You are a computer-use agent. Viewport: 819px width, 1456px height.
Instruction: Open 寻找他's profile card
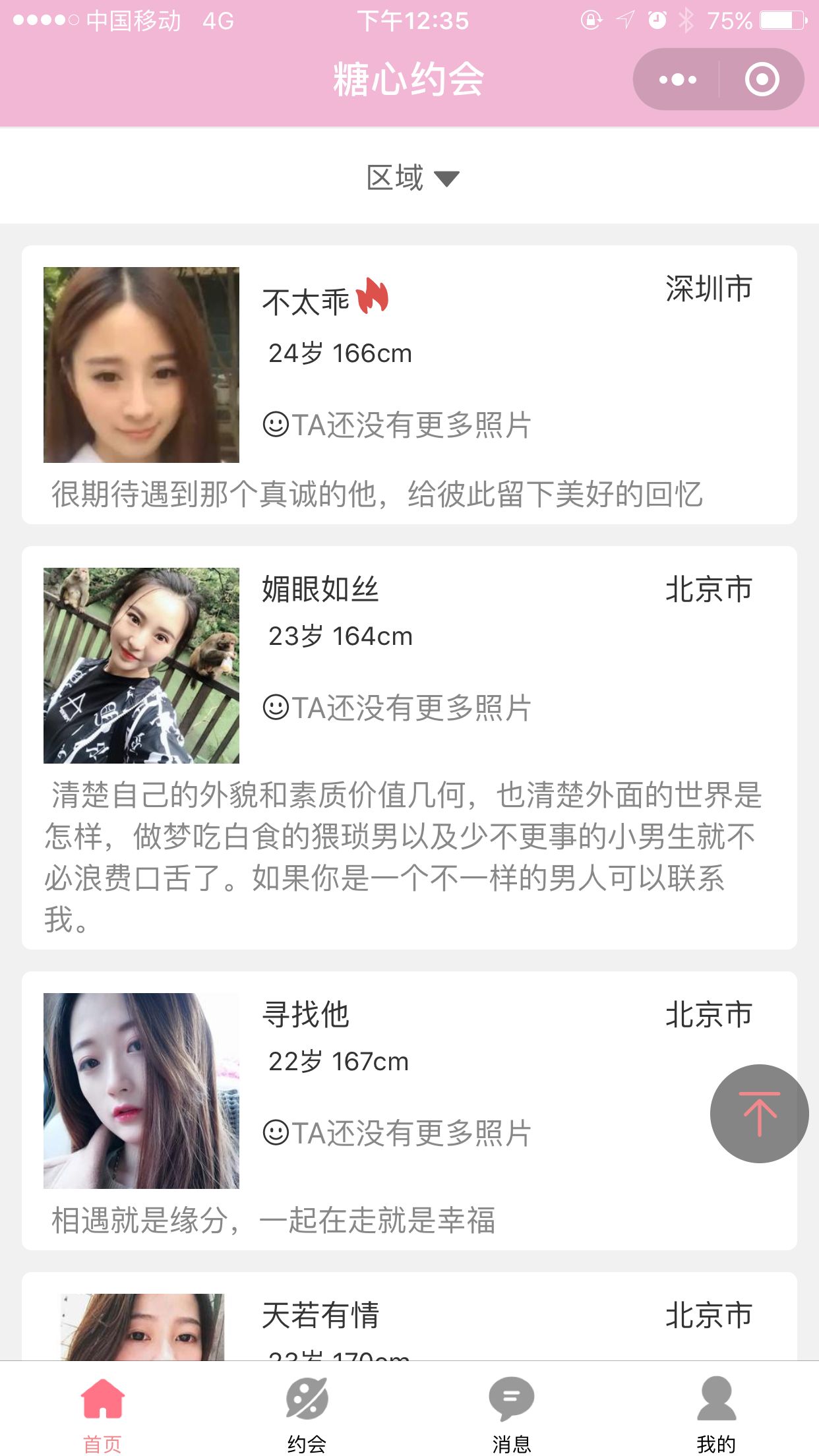point(409,1110)
